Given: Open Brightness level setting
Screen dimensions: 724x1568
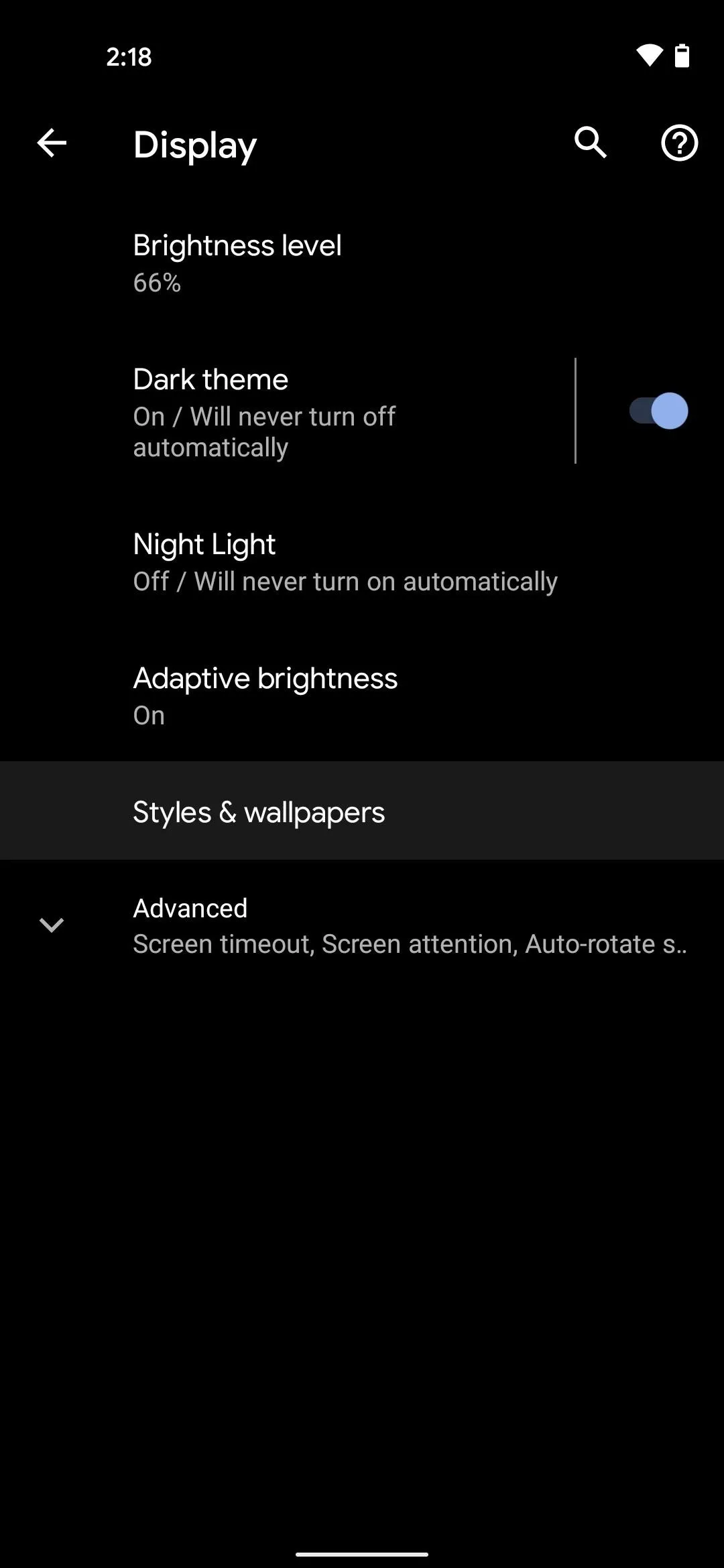Looking at the screenshot, I should [362, 263].
